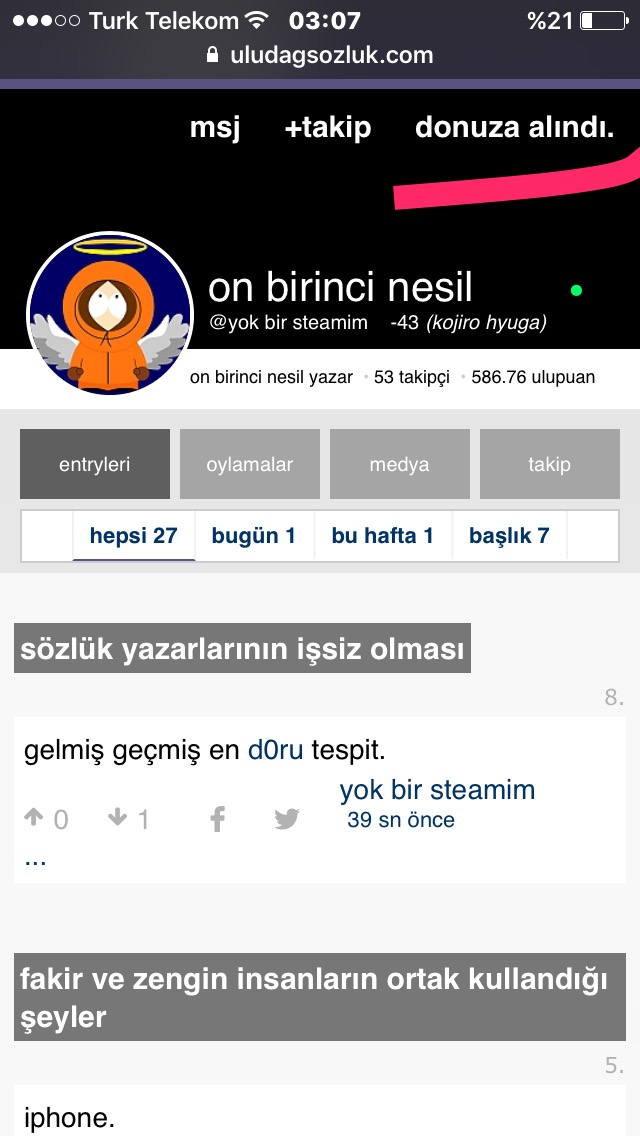The height and width of the screenshot is (1136, 640).
Task: Switch to the oylamalar tab
Action: click(250, 464)
